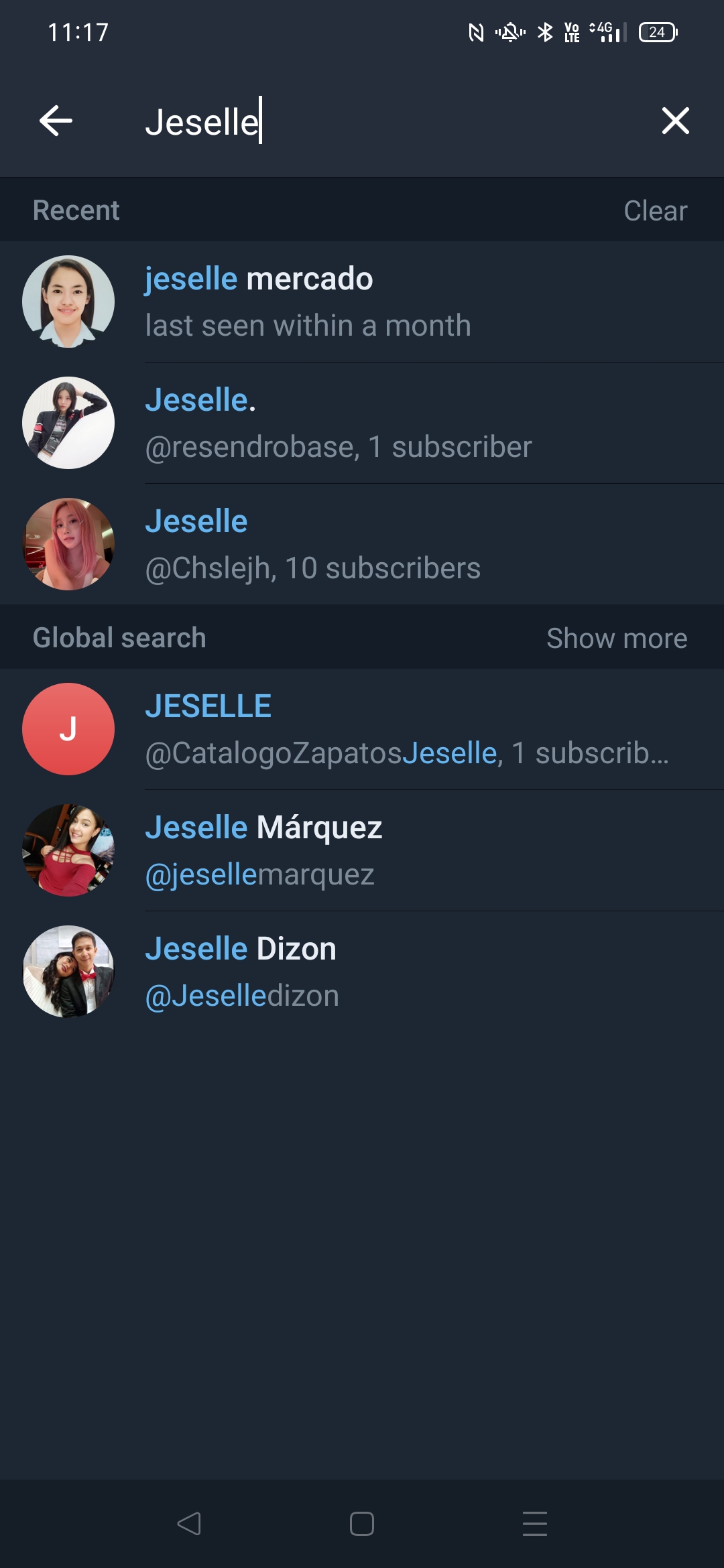
Task: Clear the search text with X
Action: coord(675,121)
